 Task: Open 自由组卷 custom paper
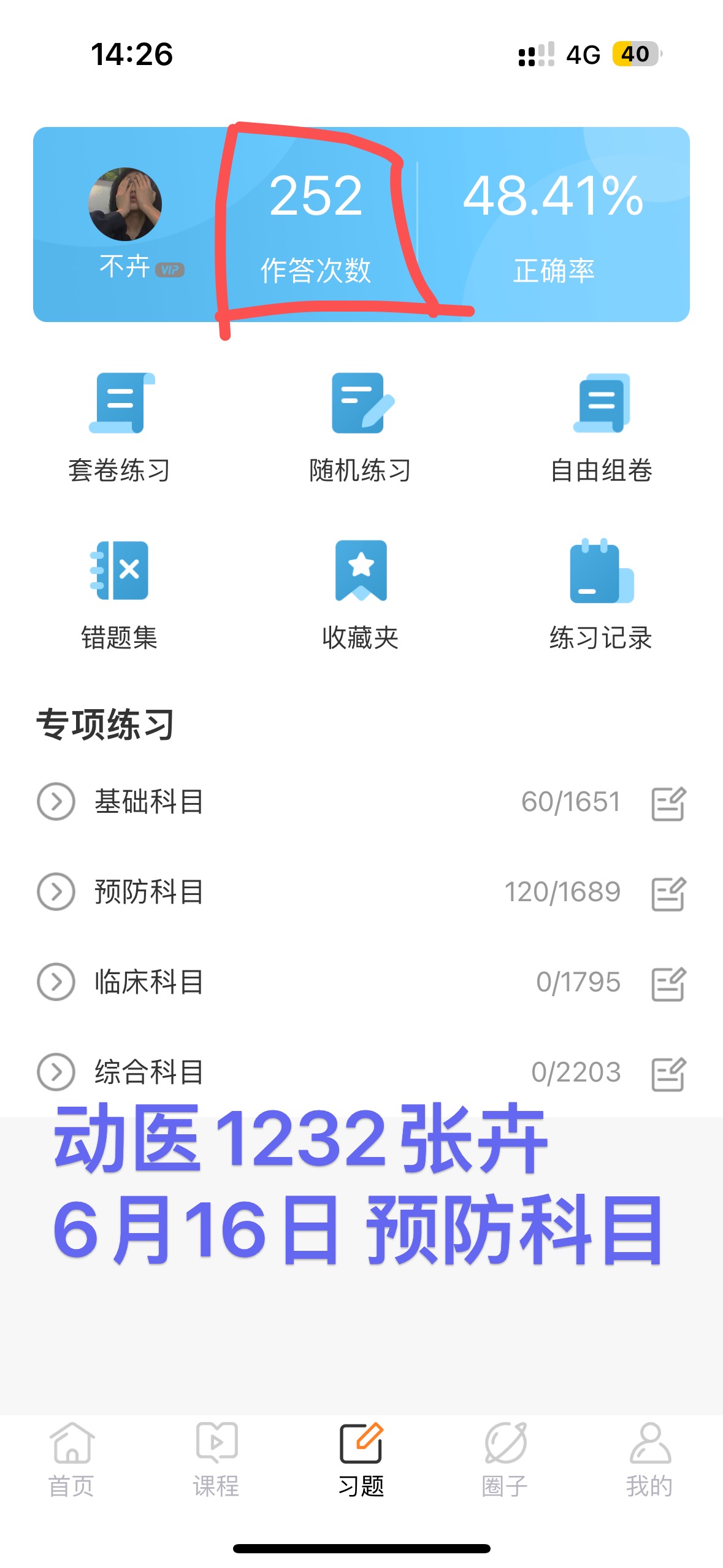(601, 428)
